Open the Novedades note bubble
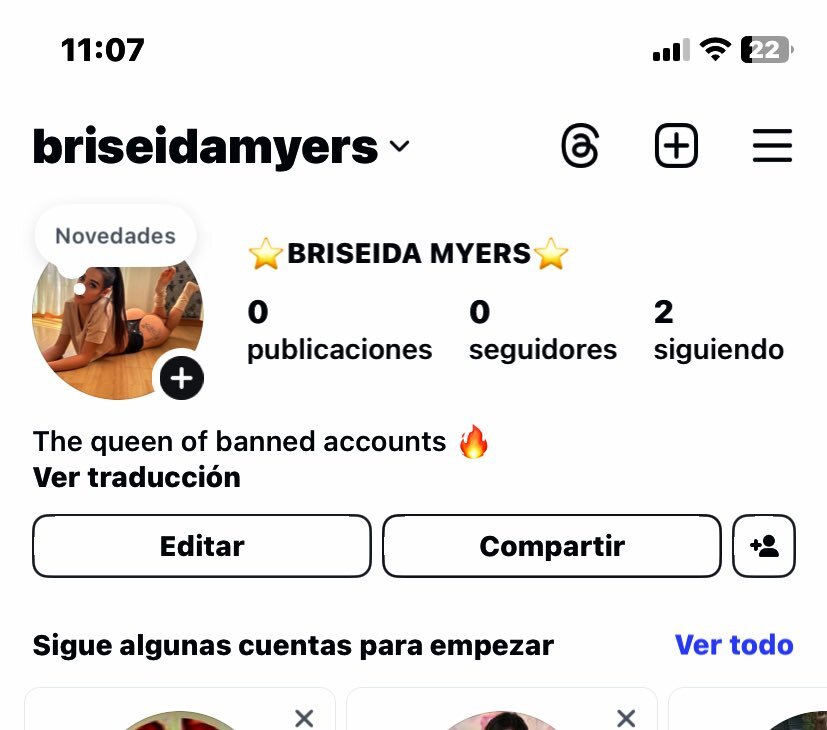 pos(115,236)
